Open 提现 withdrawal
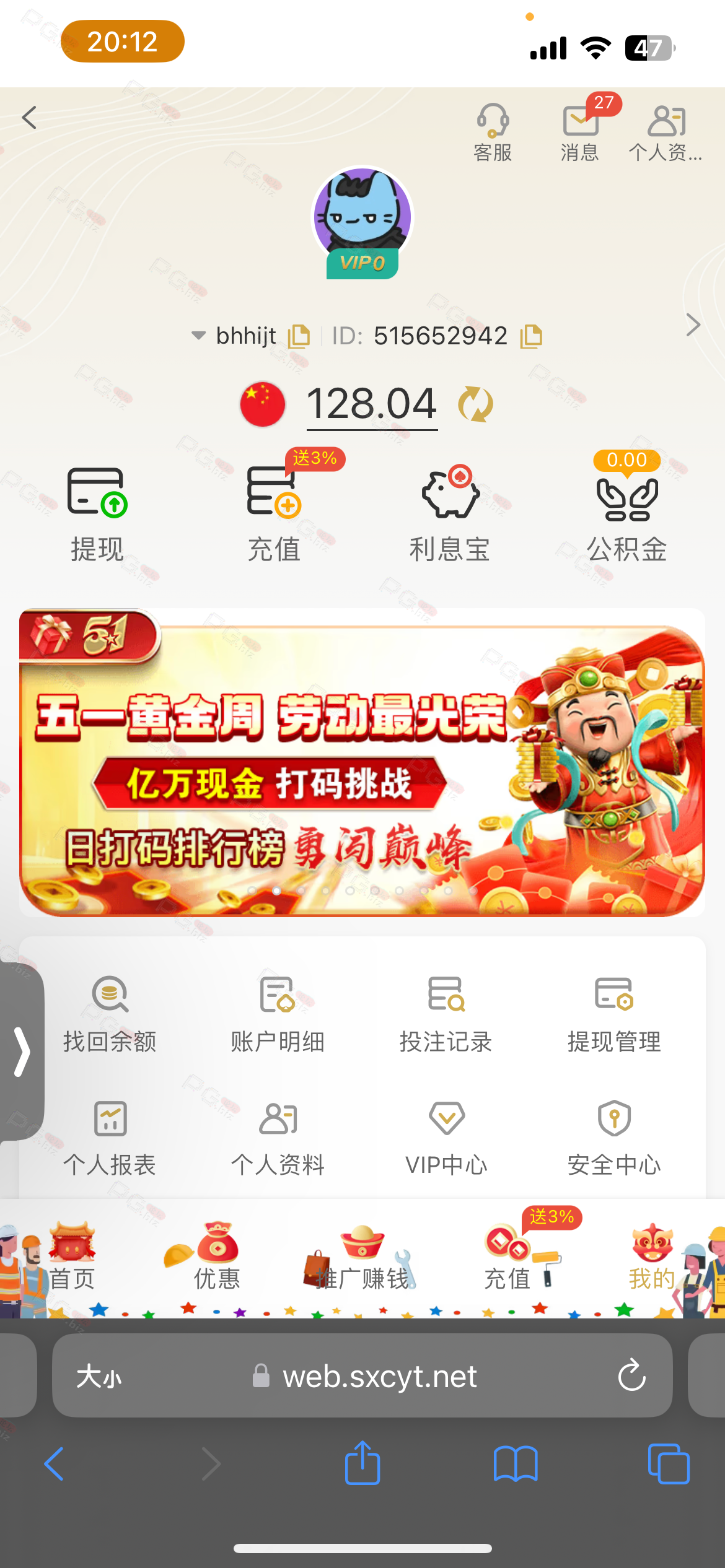This screenshot has width=725, height=1568. pyautogui.click(x=97, y=515)
